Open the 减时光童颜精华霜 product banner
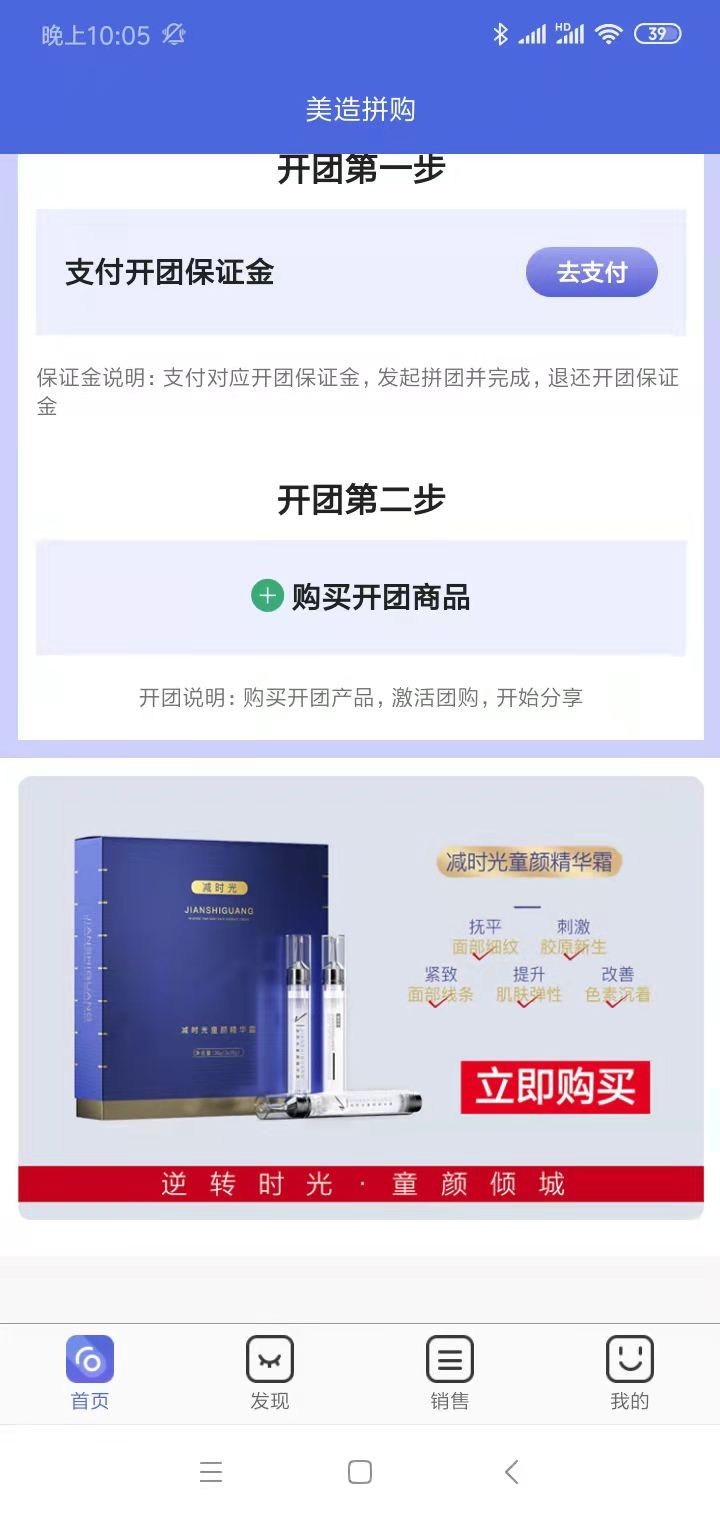Screen dimensions: 720x1520 coord(360,997)
